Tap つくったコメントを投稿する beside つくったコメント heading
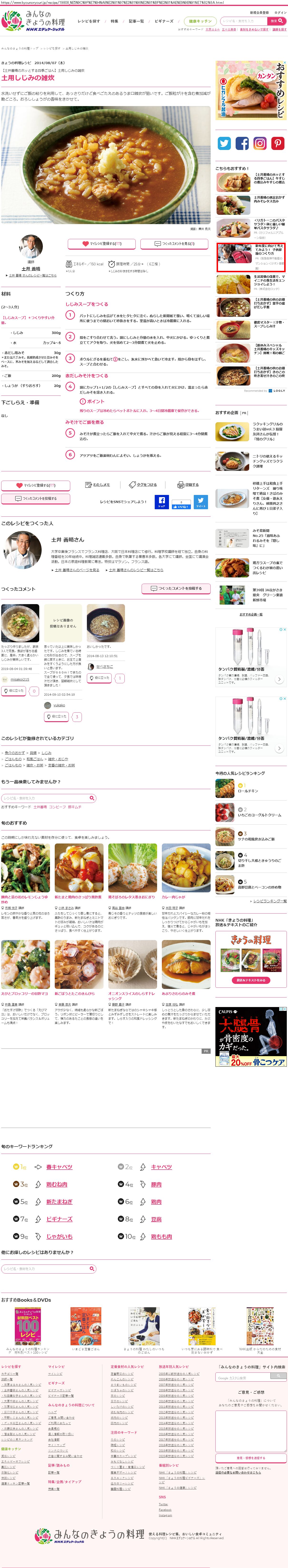 [x=176, y=588]
